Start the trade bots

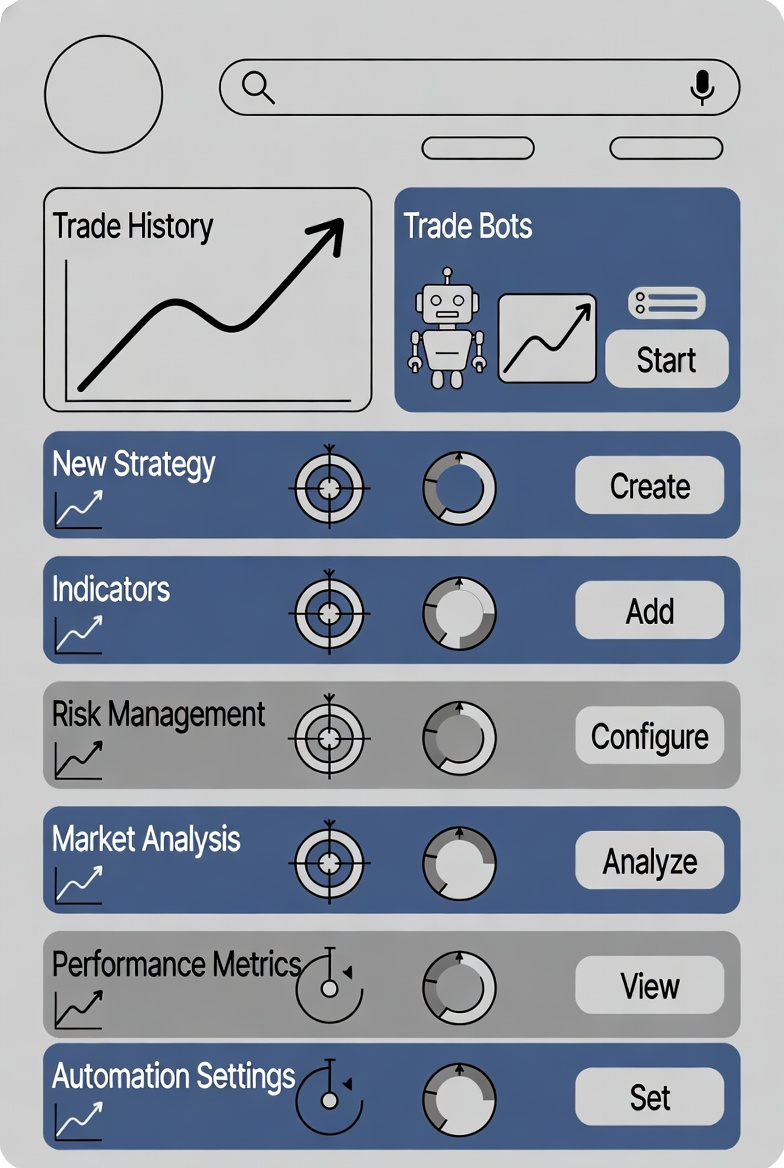[x=666, y=359]
